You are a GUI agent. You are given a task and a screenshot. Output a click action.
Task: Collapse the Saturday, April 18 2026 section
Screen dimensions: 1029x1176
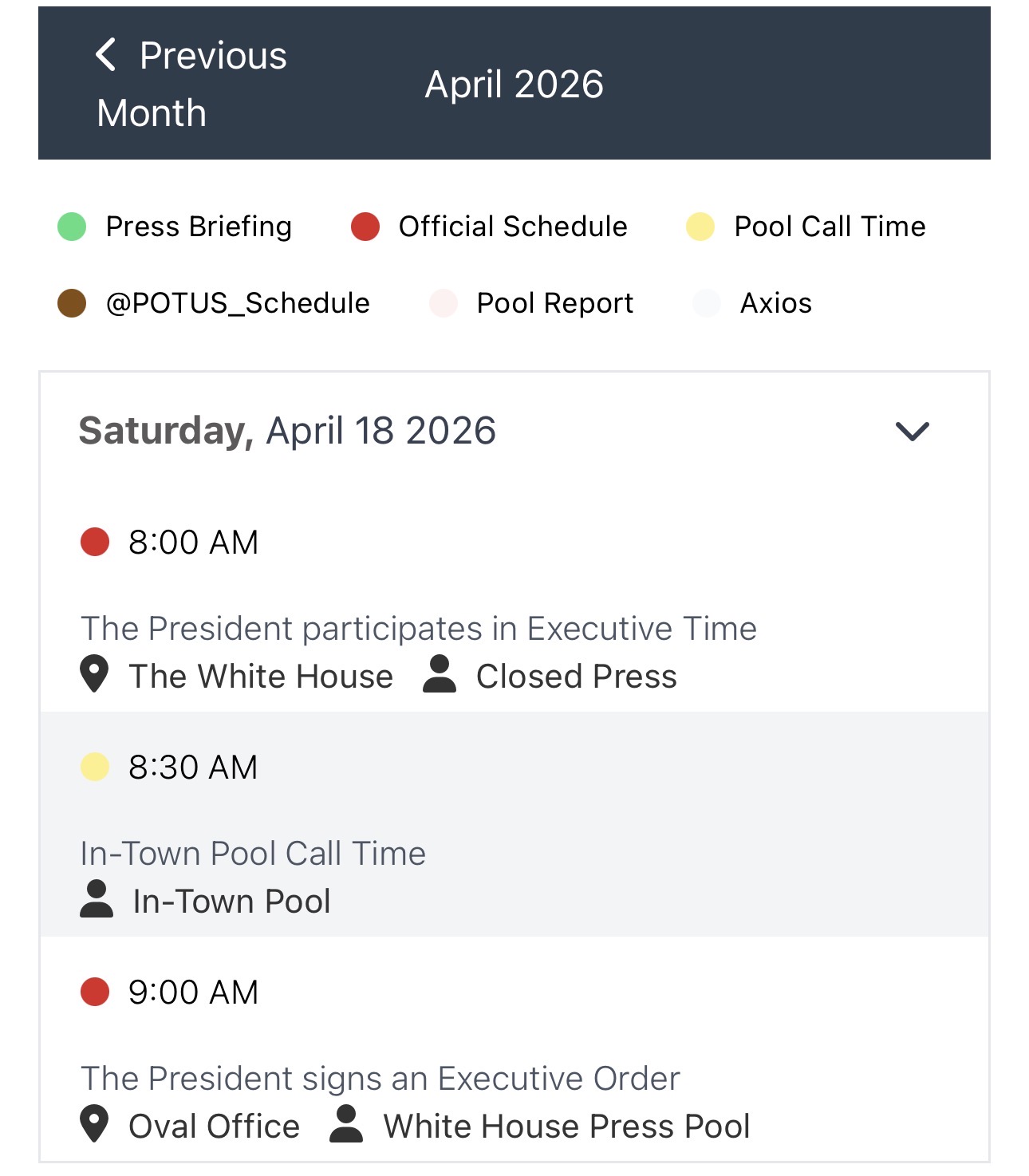coord(912,431)
